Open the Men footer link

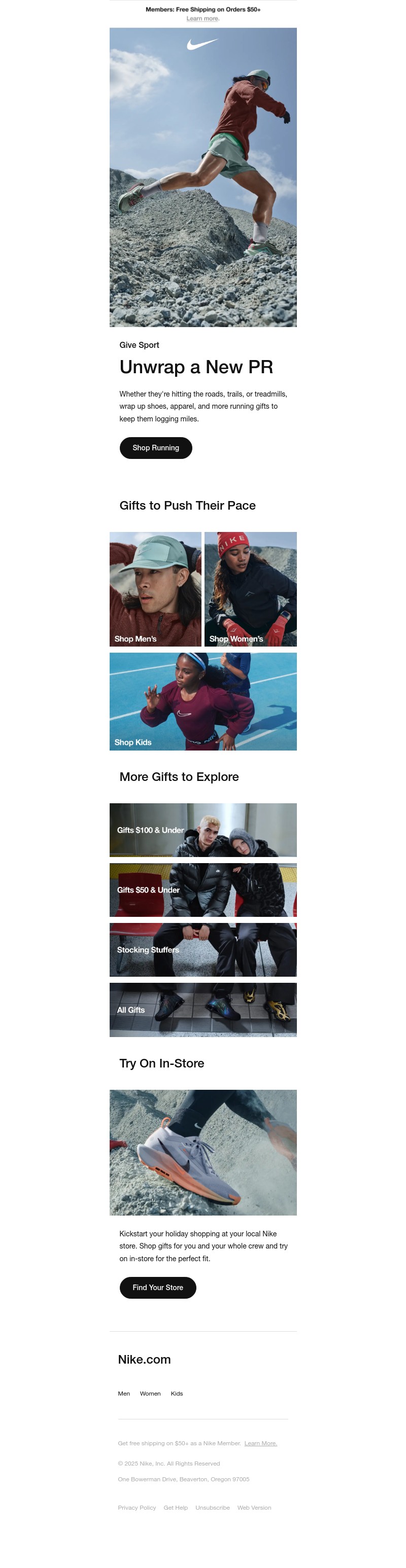(124, 1394)
